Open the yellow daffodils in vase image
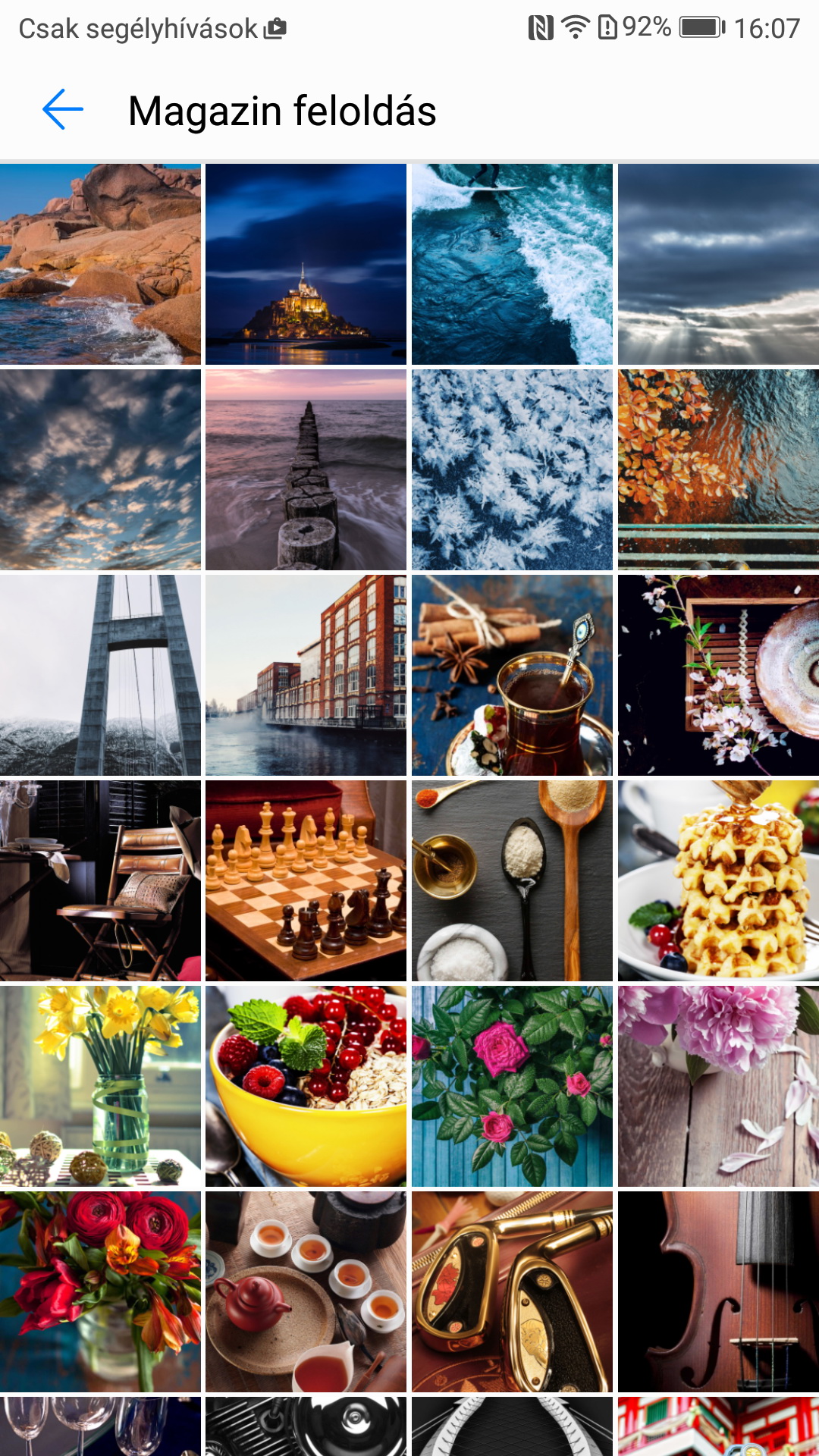Screen dimensions: 819x1456 coord(100,1086)
